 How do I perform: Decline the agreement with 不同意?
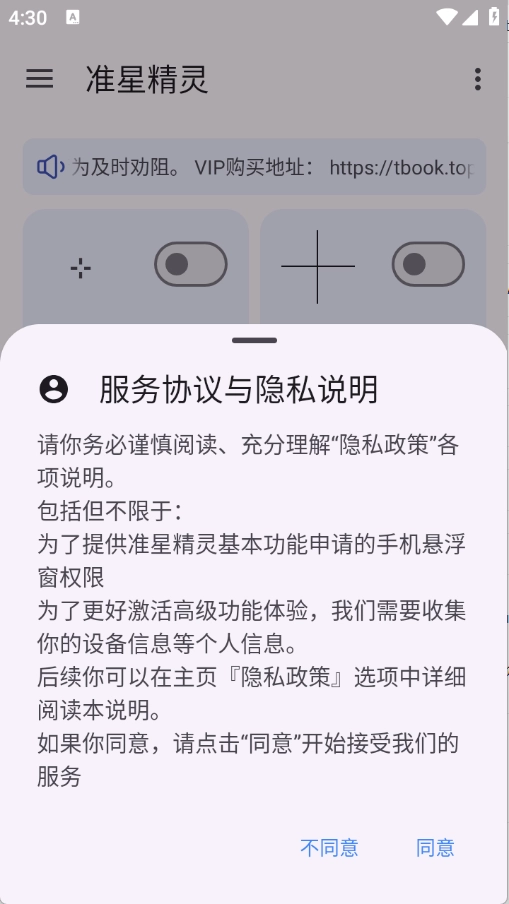pyautogui.click(x=329, y=848)
